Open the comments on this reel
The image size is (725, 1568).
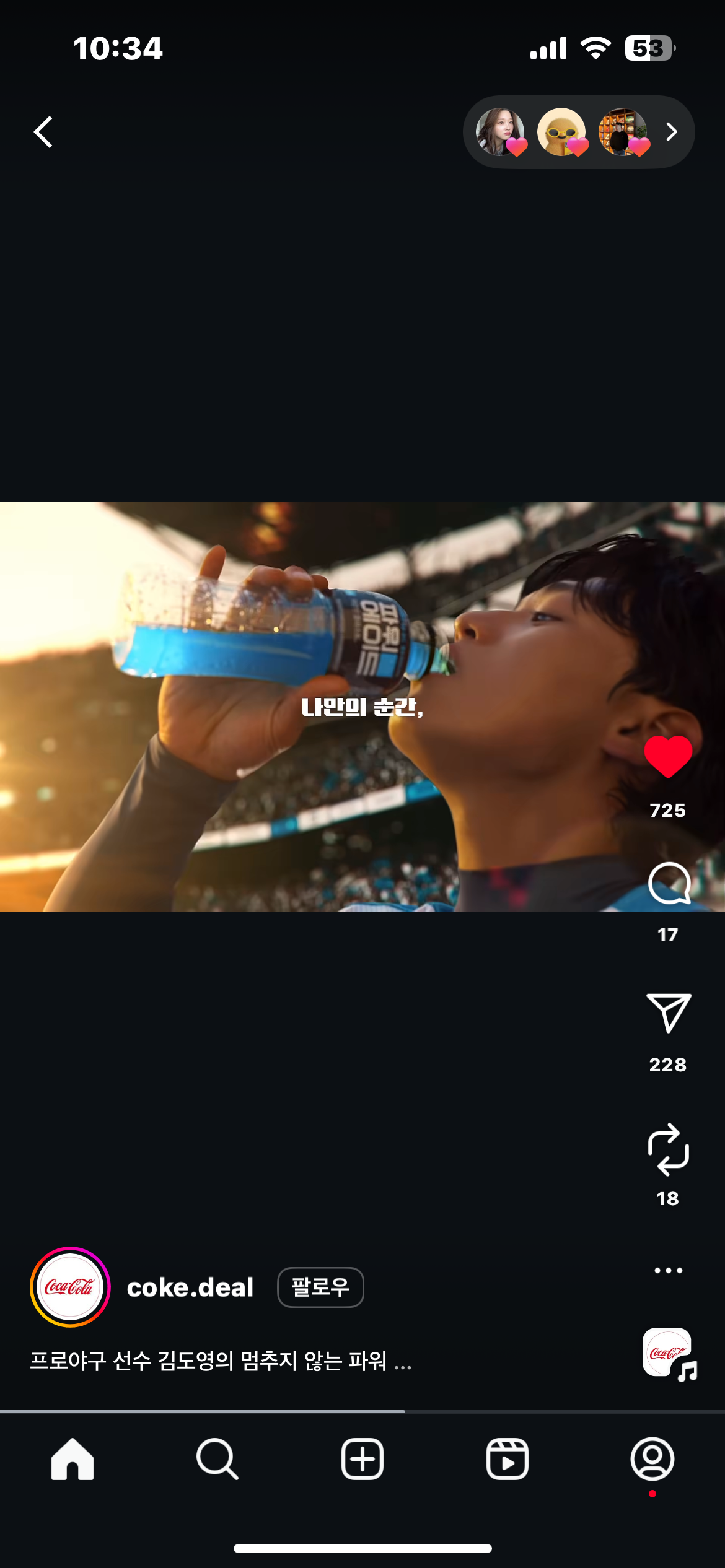(x=669, y=884)
